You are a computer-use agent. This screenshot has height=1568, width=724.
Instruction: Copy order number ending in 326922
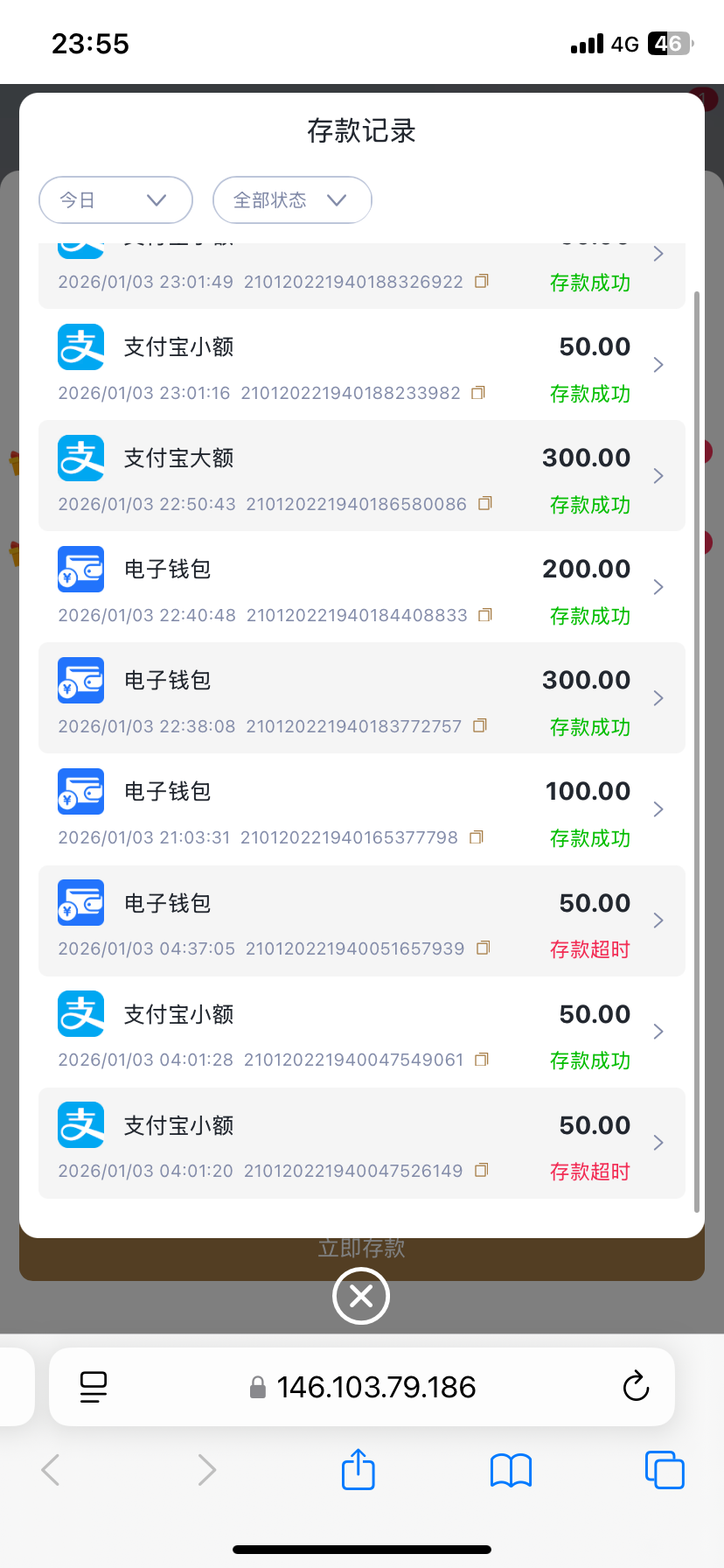(x=481, y=282)
